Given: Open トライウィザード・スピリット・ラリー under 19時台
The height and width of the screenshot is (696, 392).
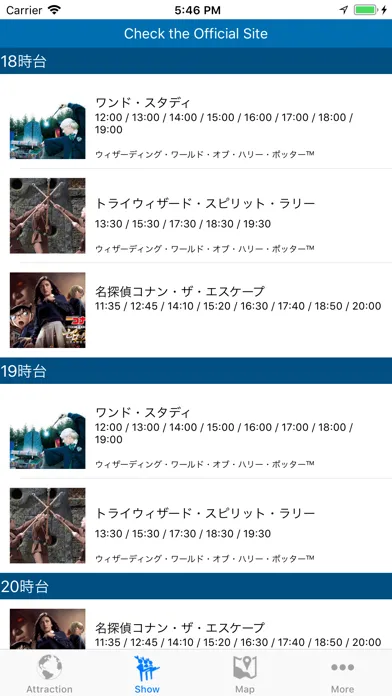Looking at the screenshot, I should tap(196, 526).
